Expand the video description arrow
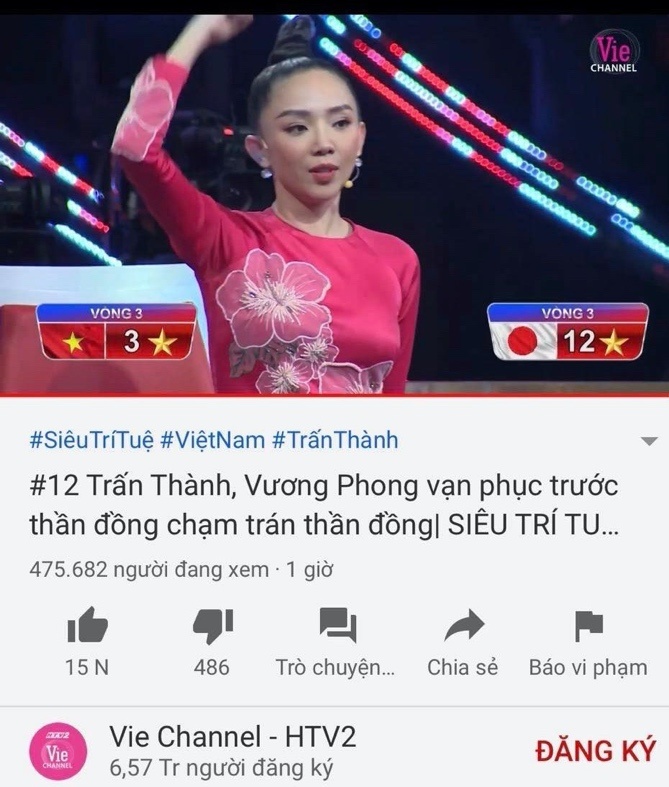The width and height of the screenshot is (669, 787). point(648,441)
